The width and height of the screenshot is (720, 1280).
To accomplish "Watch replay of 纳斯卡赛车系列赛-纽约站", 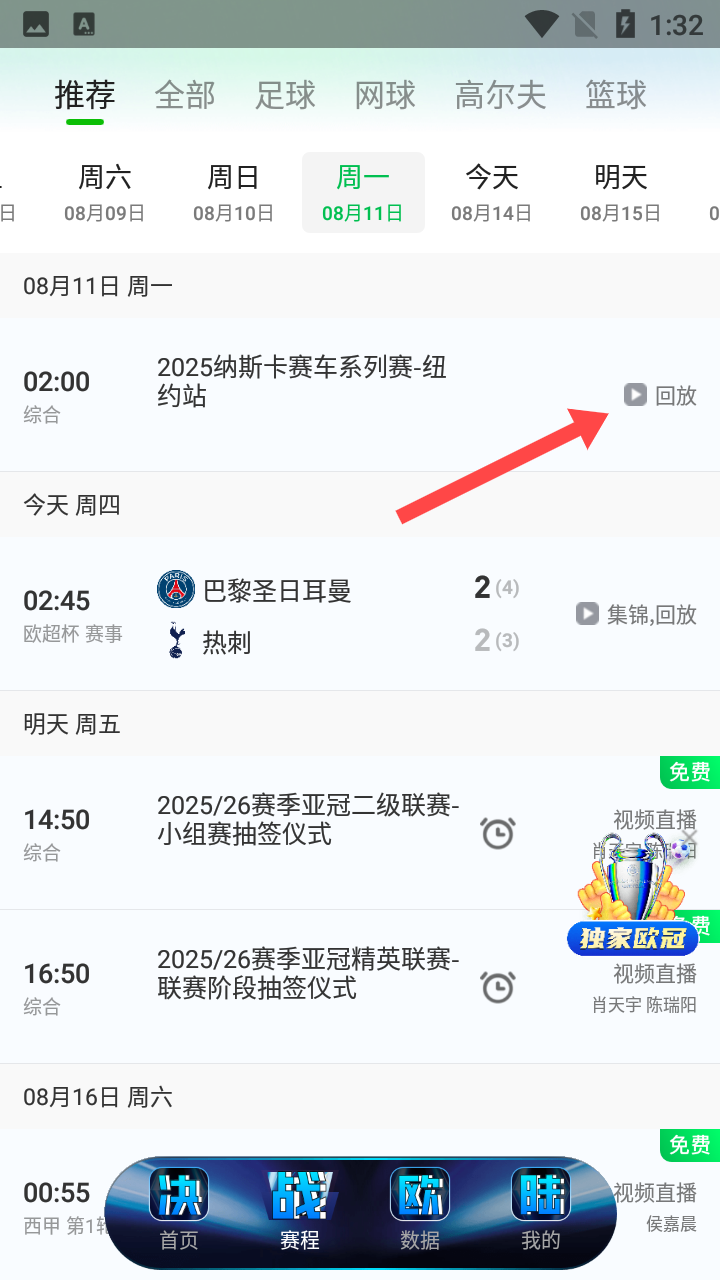I will [x=660, y=395].
